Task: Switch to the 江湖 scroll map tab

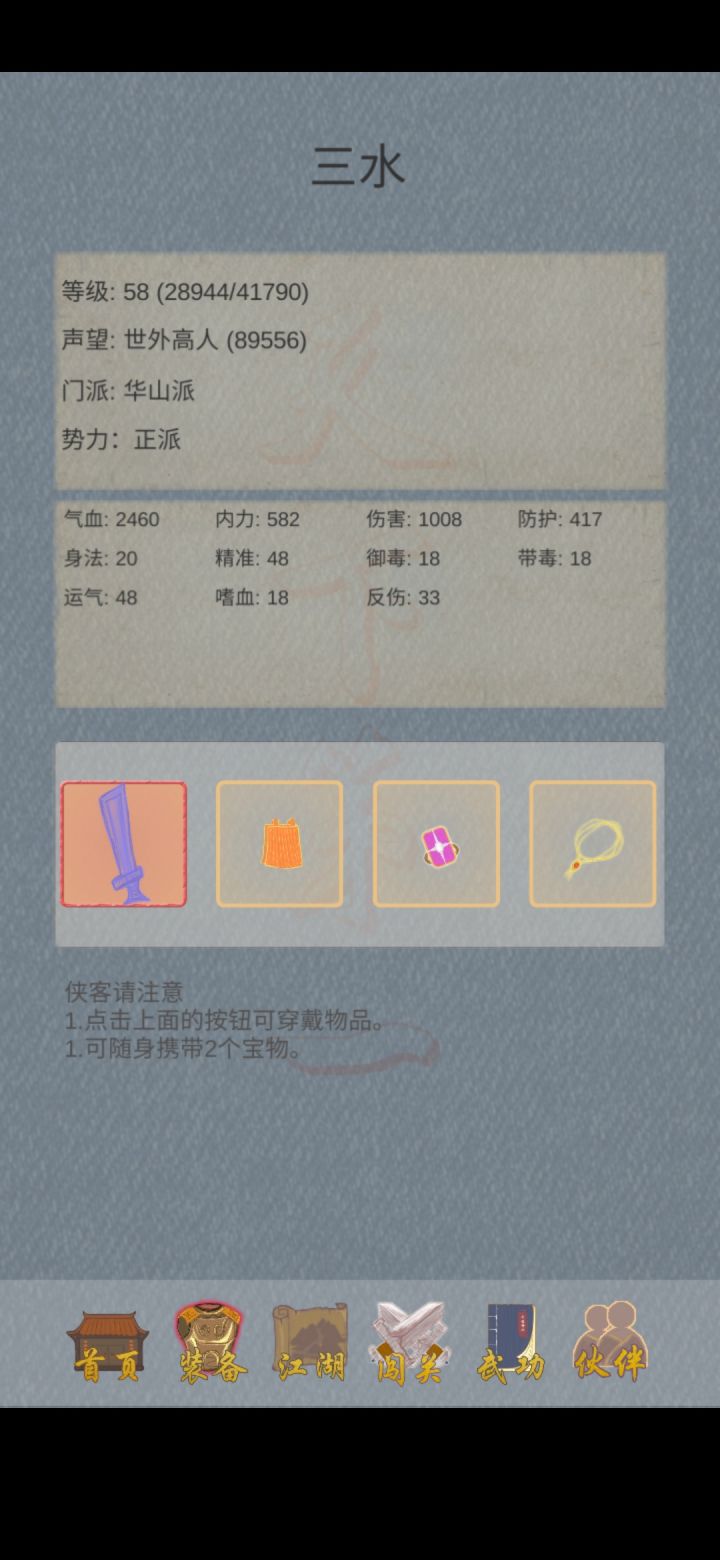Action: pos(310,1340)
